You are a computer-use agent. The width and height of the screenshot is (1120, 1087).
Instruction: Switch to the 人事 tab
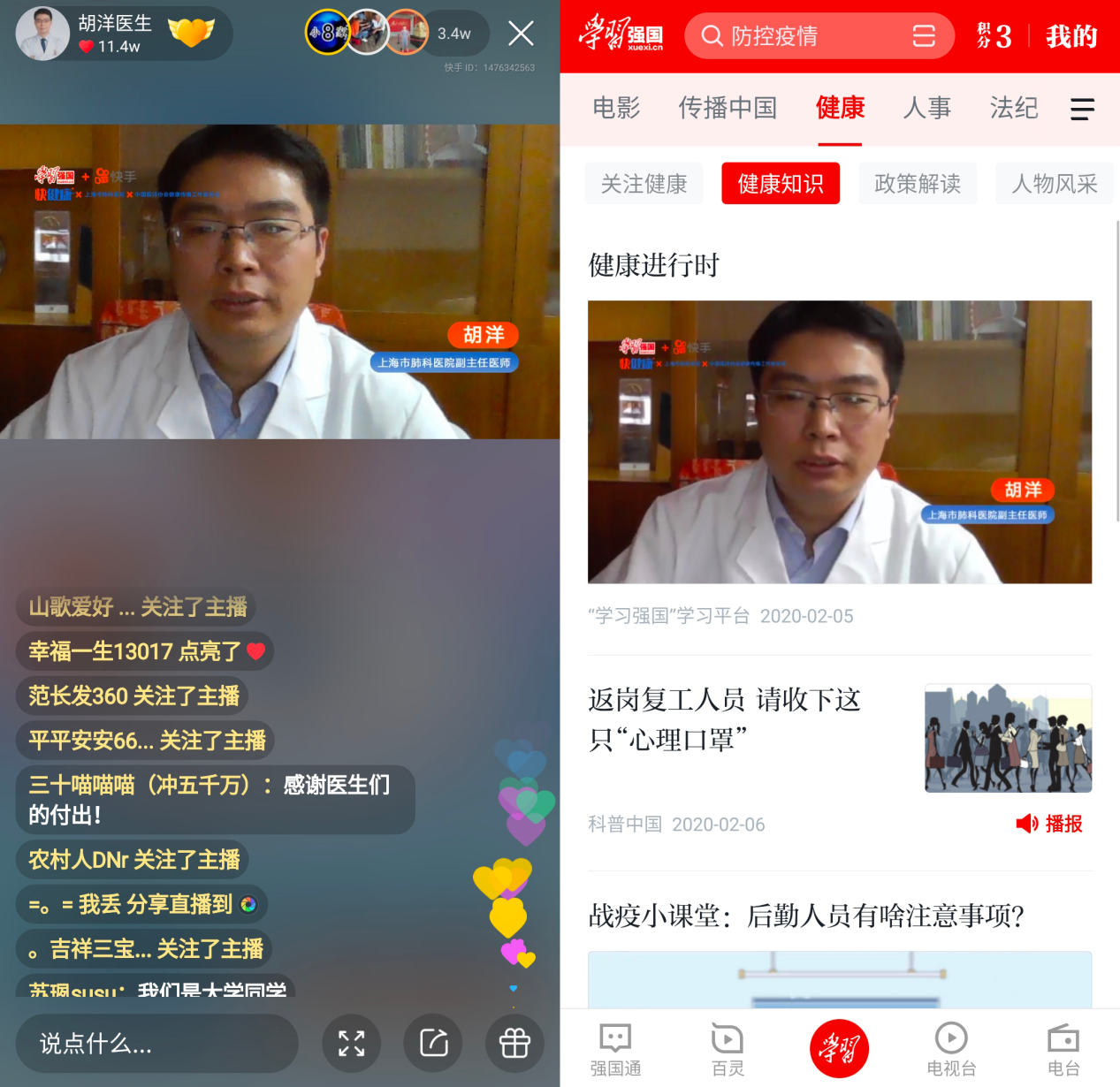(926, 108)
